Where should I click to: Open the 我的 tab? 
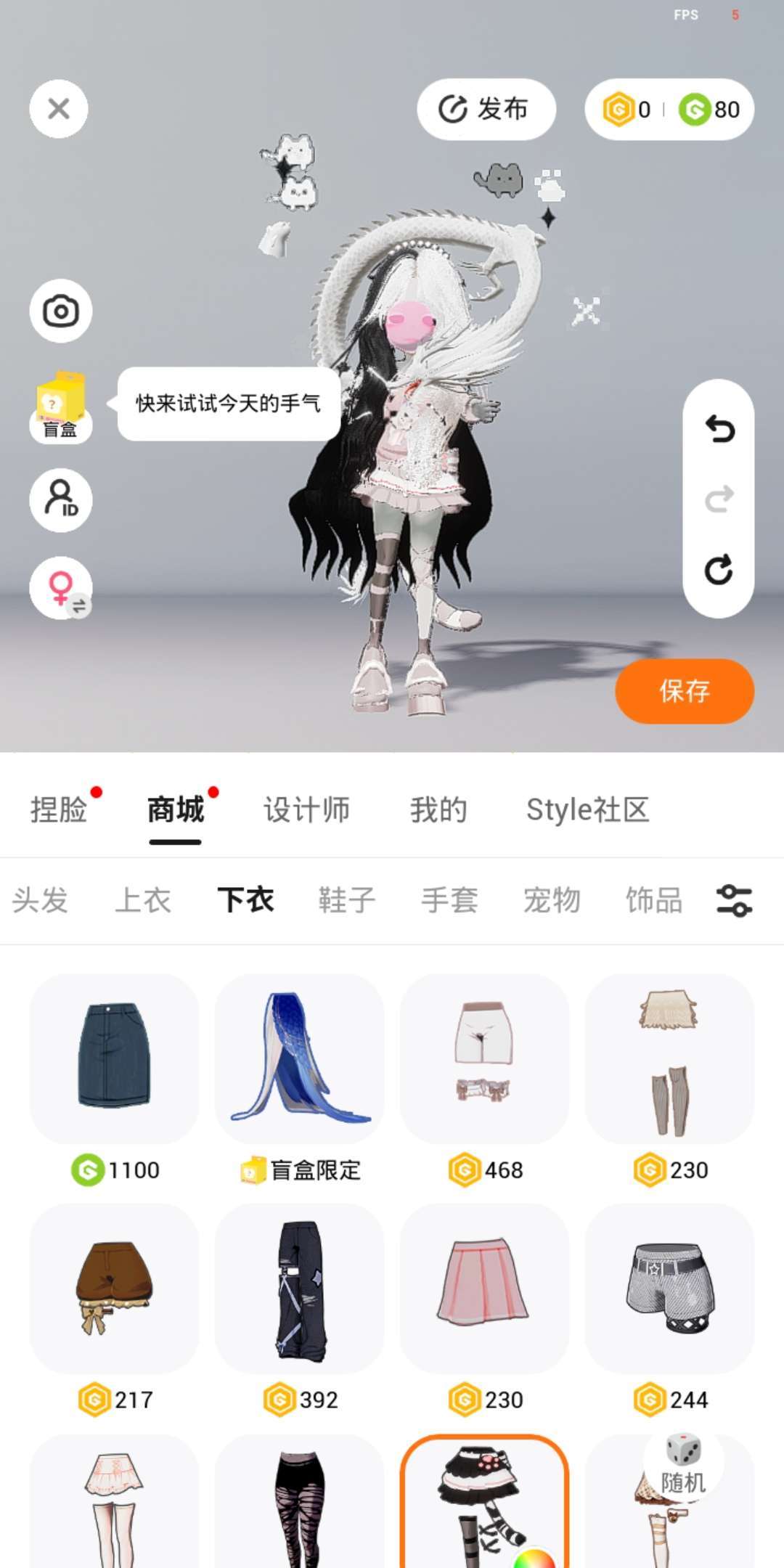pos(438,809)
